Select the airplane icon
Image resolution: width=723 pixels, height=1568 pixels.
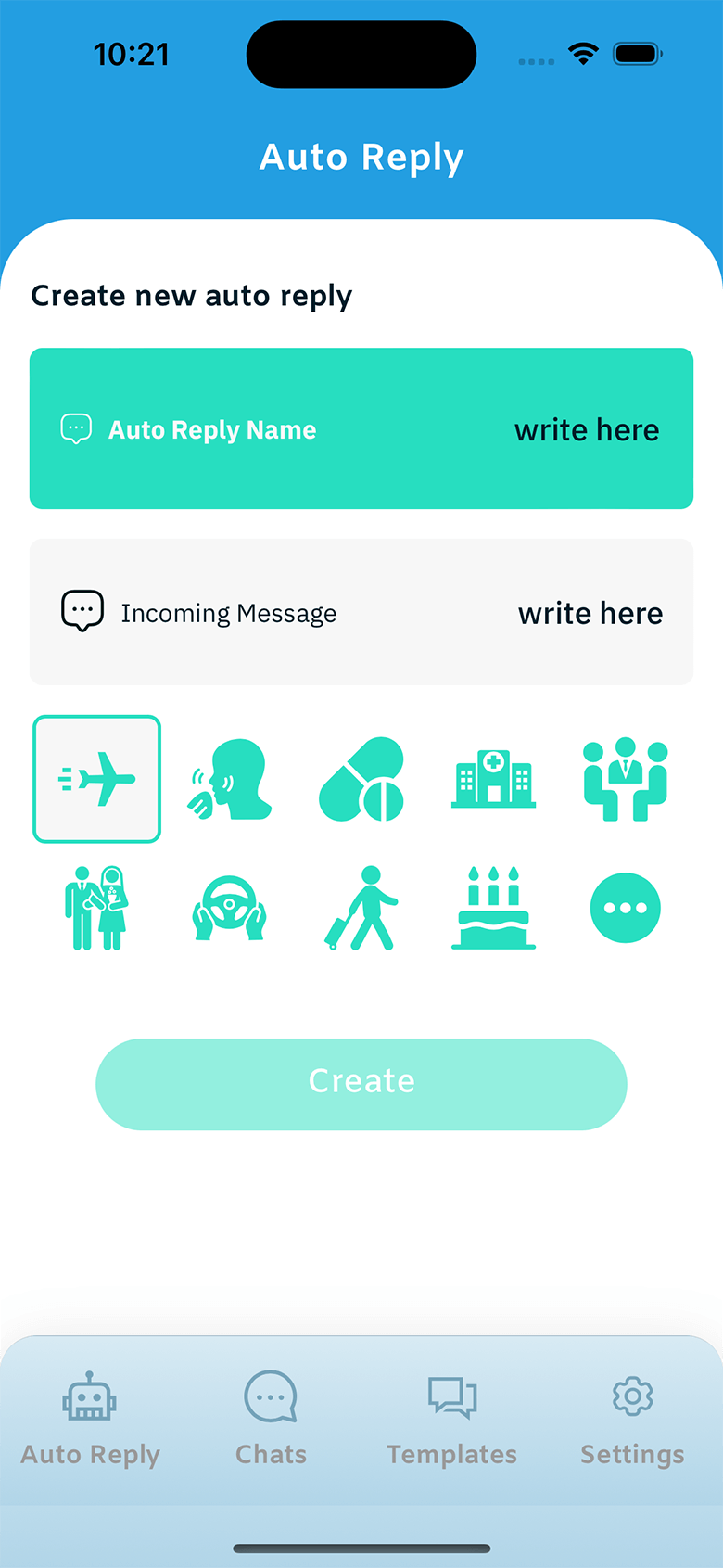click(97, 779)
